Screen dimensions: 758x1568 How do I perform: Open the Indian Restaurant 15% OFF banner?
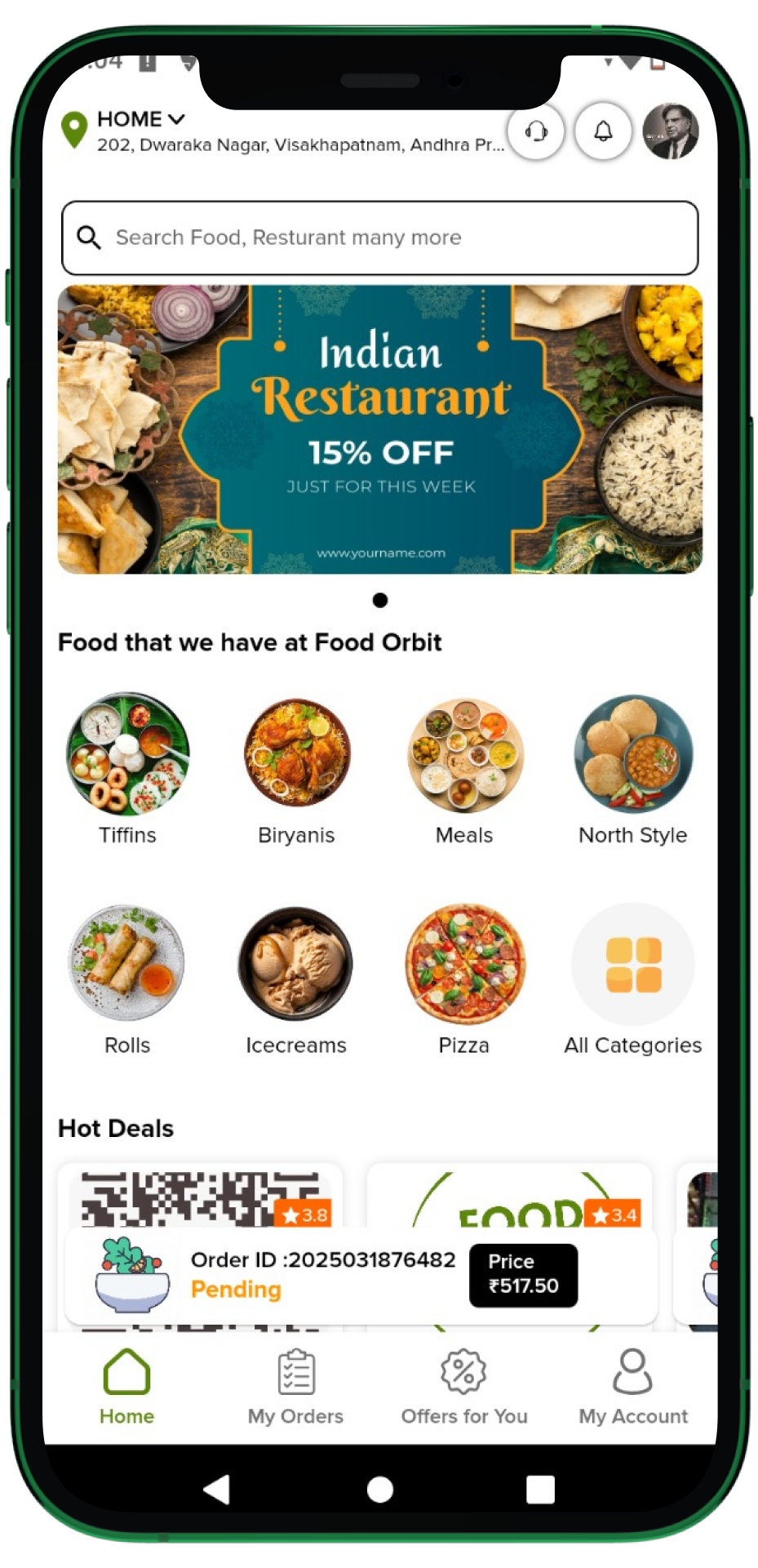[x=379, y=429]
